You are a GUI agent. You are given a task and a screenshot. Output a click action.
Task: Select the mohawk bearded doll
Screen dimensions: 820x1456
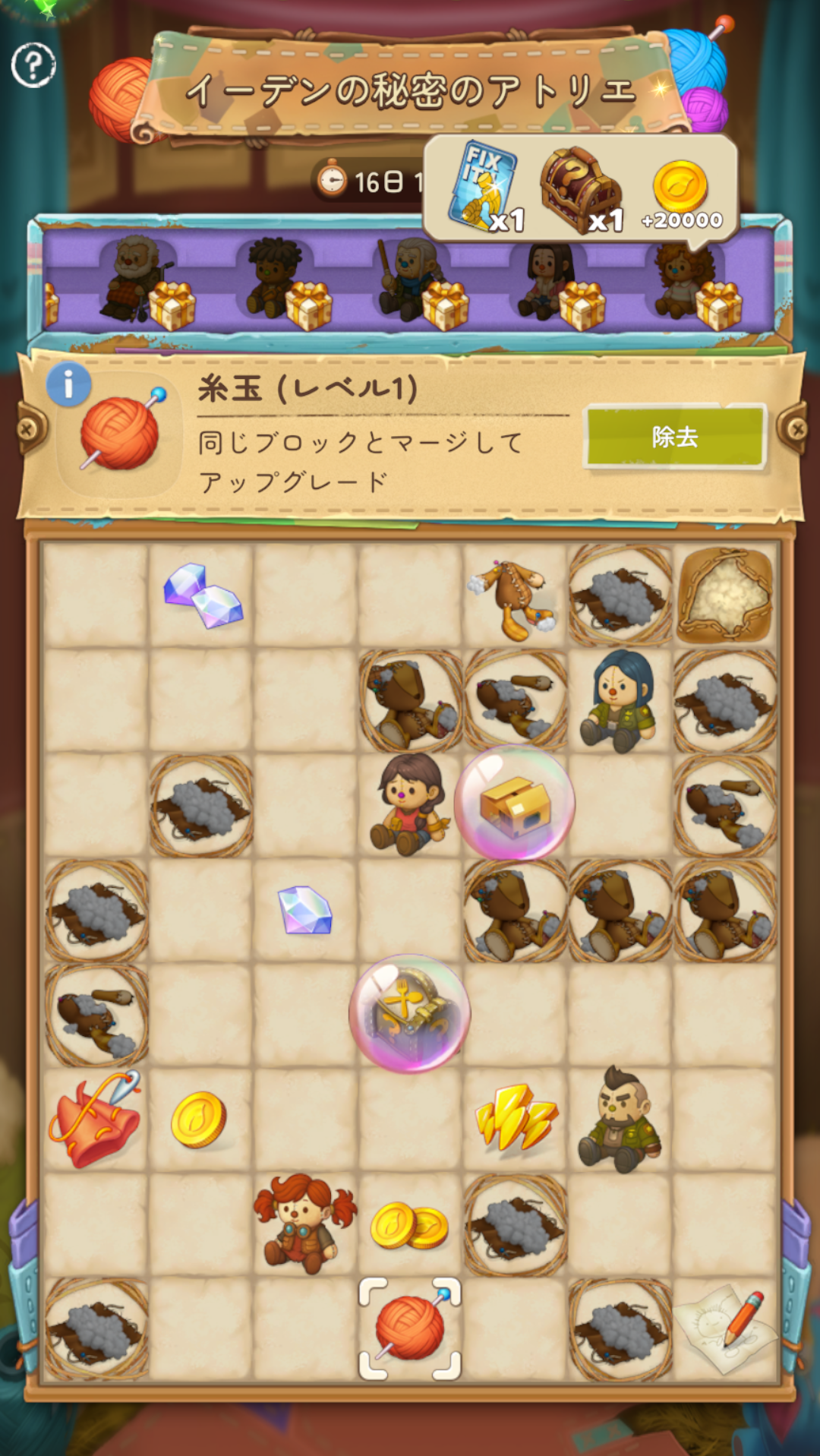[x=620, y=1120]
